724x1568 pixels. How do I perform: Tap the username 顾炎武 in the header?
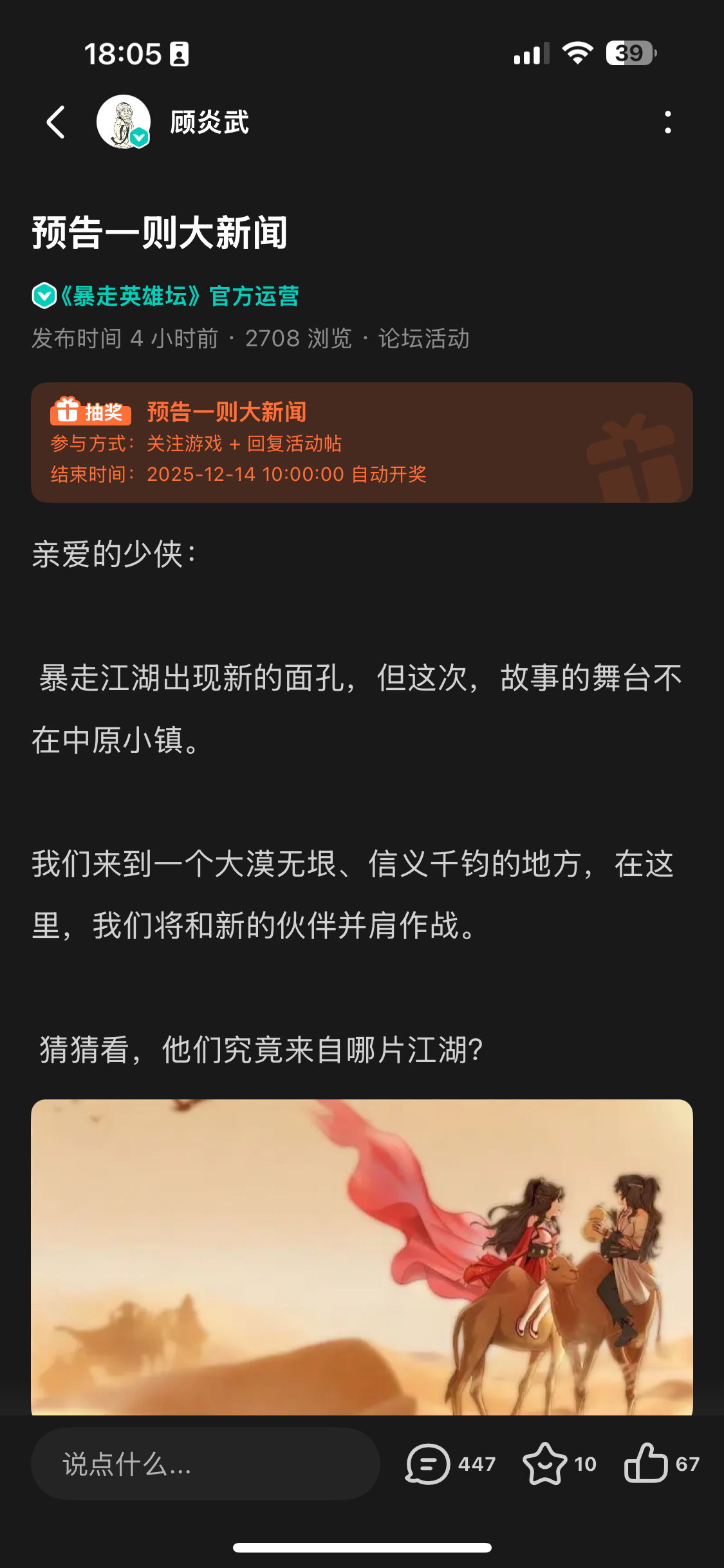coord(206,121)
